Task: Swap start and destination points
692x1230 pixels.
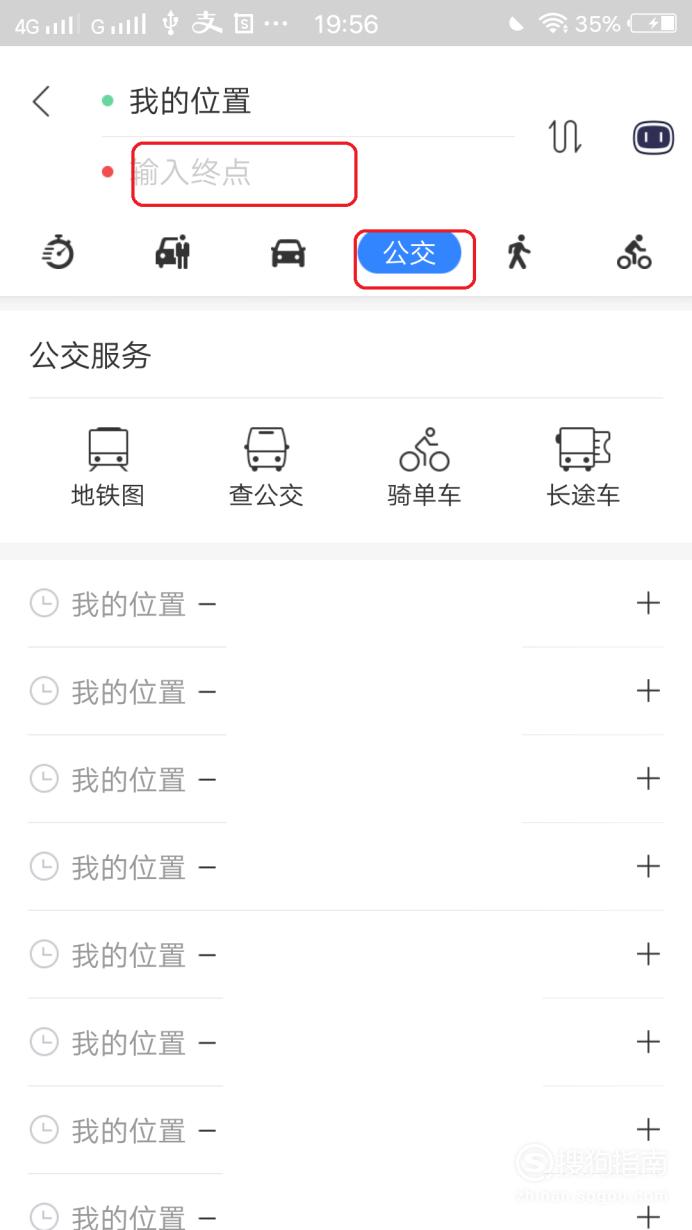Action: pos(566,136)
